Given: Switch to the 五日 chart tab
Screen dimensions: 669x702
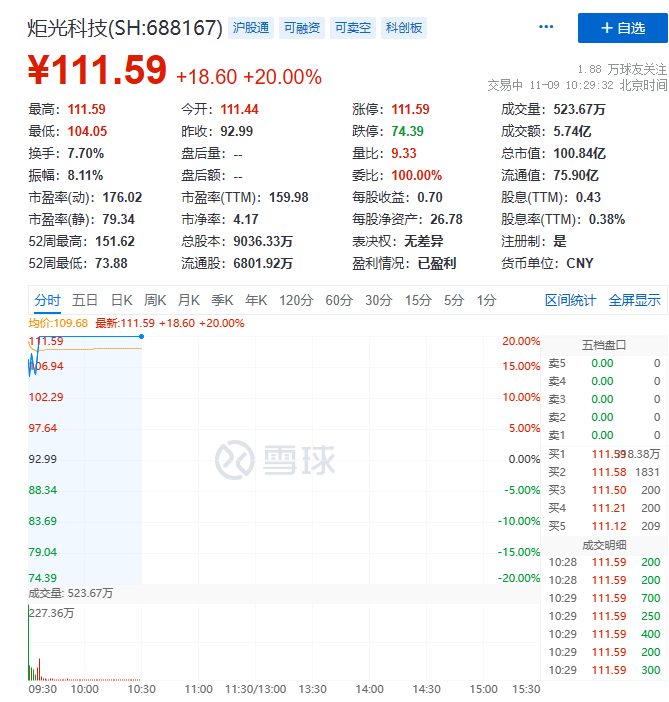Looking at the screenshot, I should click(85, 300).
